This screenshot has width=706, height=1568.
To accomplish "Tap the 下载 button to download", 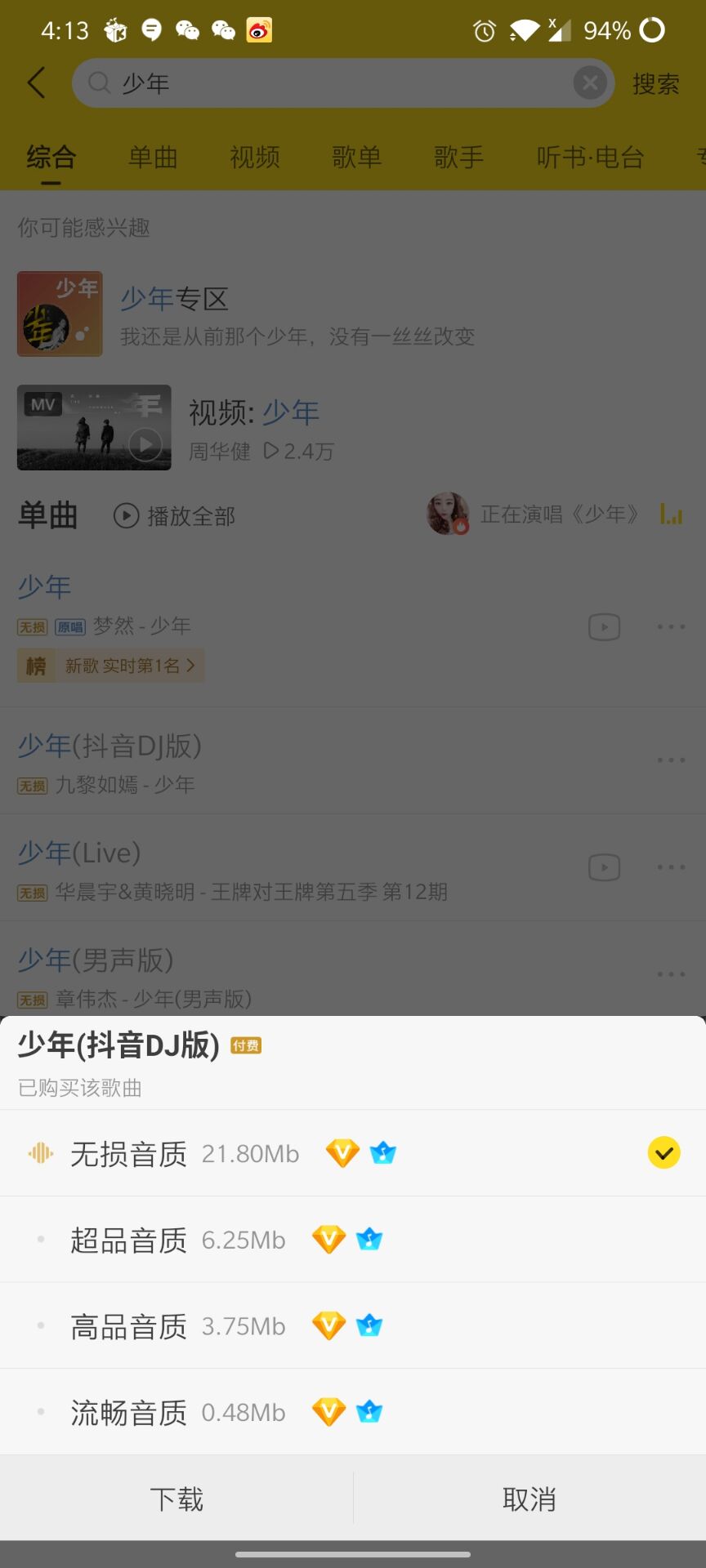I will click(176, 1499).
